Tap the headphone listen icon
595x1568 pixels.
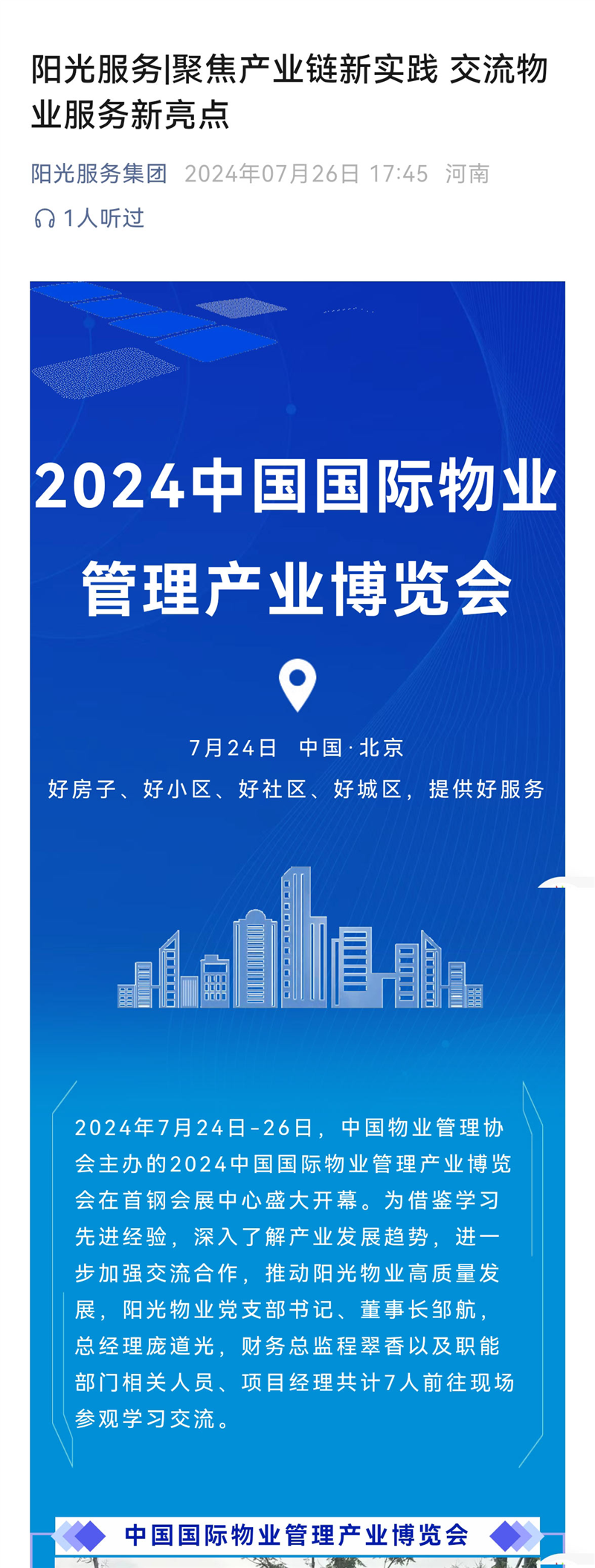(45, 219)
